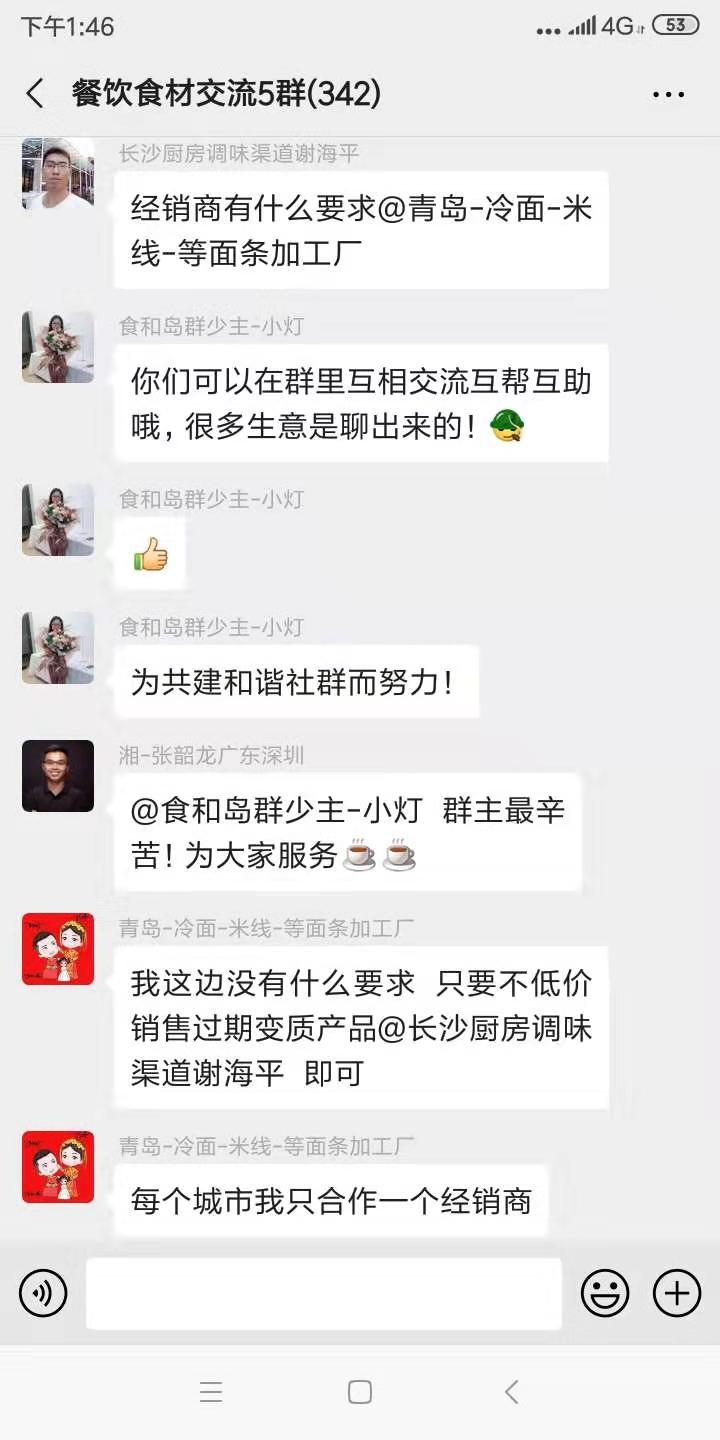Open 青岛-冷面-米线 factory's red avatar
Screen dimensions: 720x1440
pyautogui.click(x=57, y=950)
